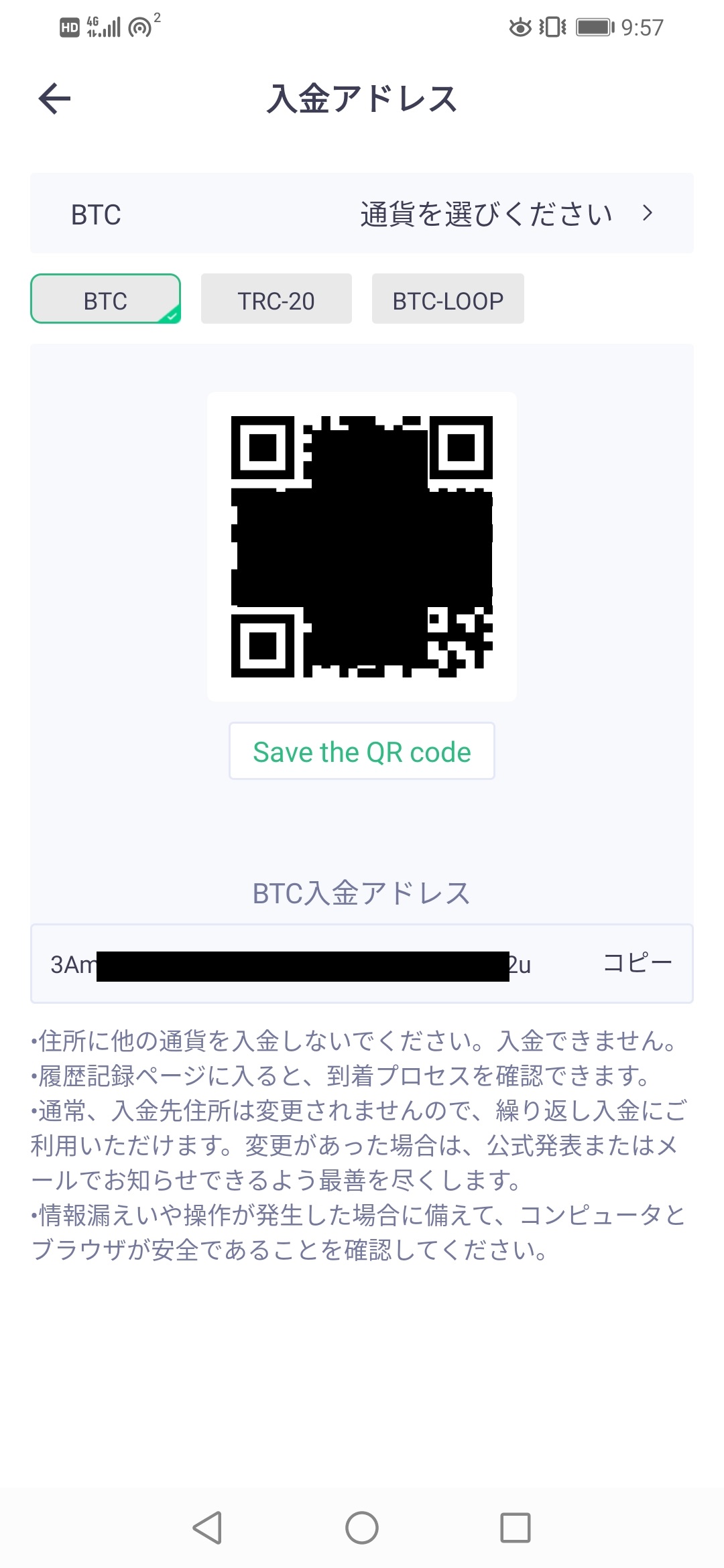Return to the system home screen
Screen dimensions: 724x1568
tap(362, 1528)
